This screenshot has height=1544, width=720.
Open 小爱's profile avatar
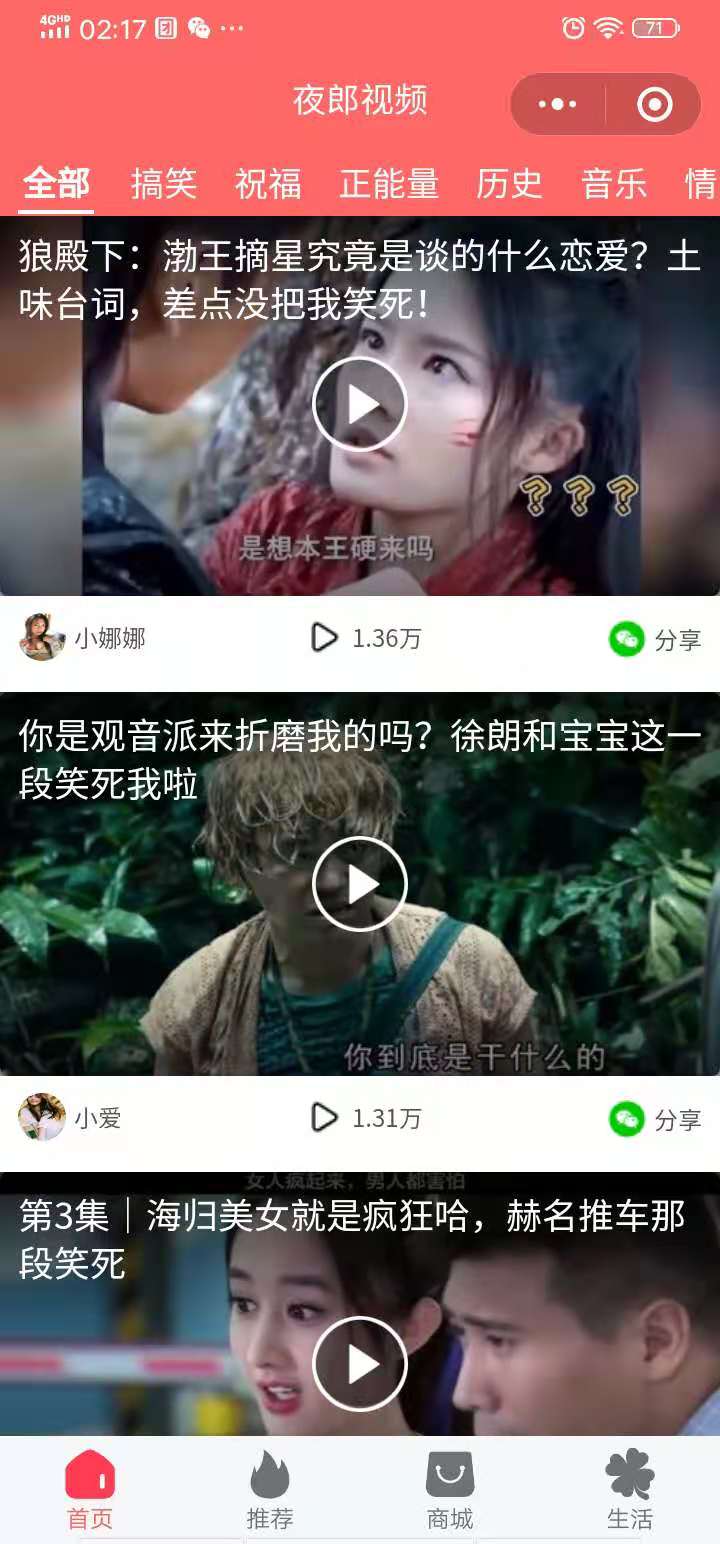42,1117
